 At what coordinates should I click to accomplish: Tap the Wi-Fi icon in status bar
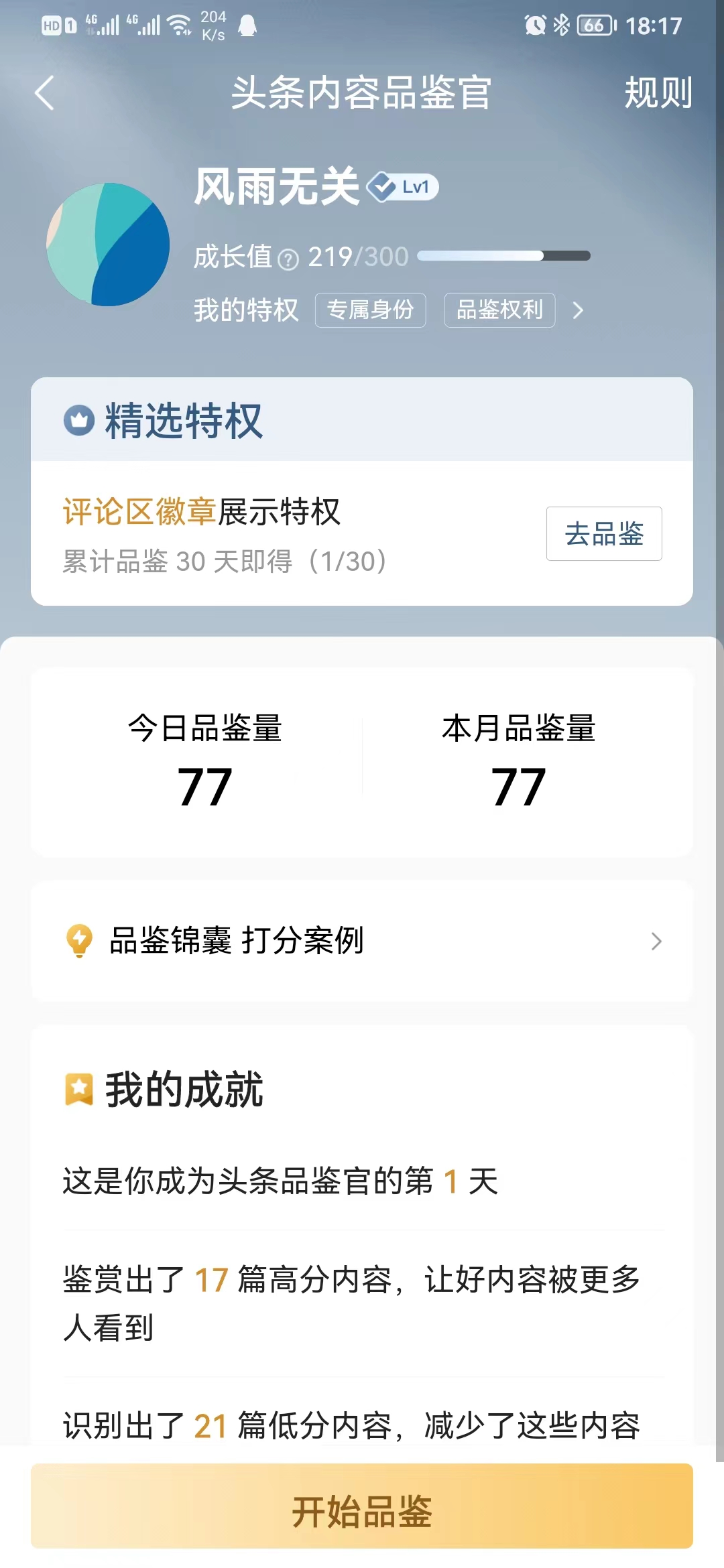click(177, 24)
